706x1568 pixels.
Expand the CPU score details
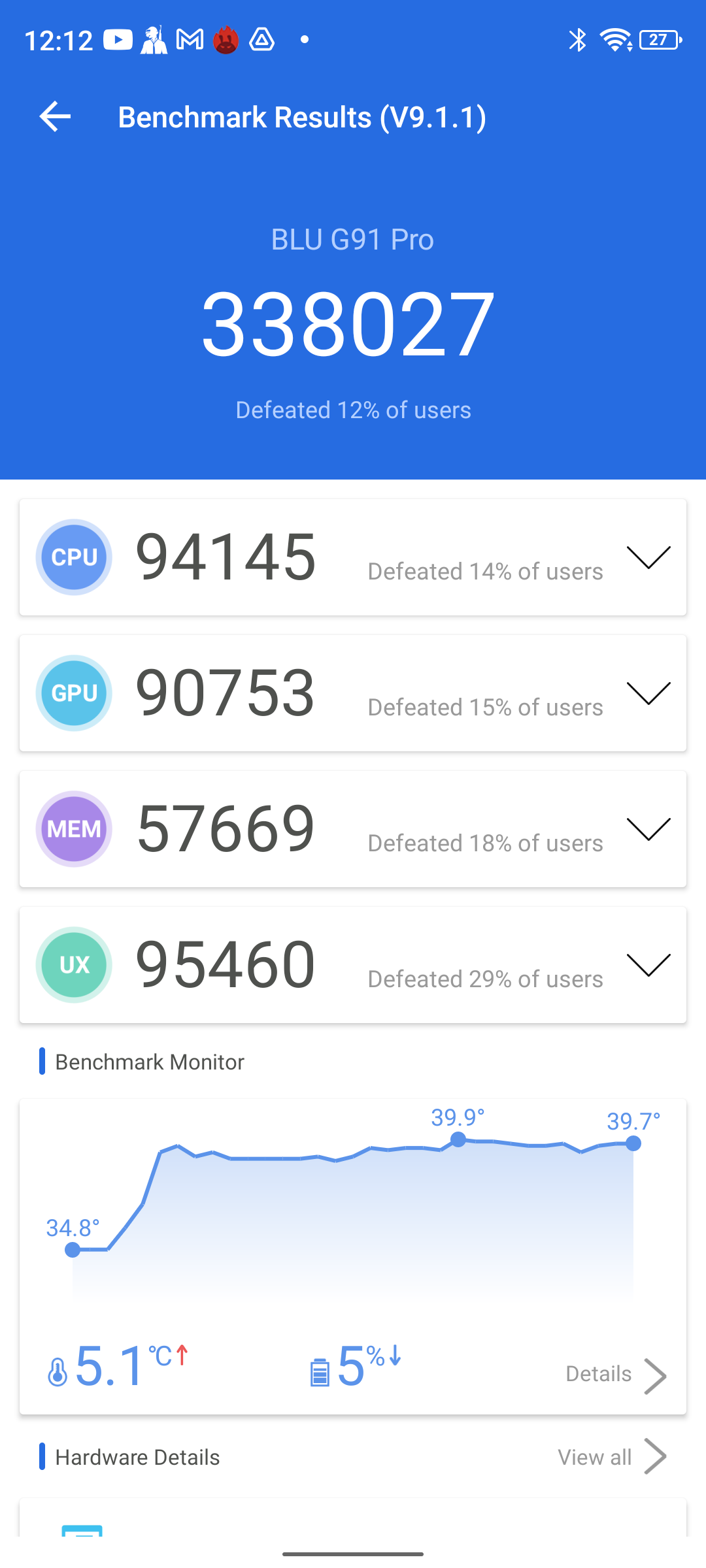point(648,557)
